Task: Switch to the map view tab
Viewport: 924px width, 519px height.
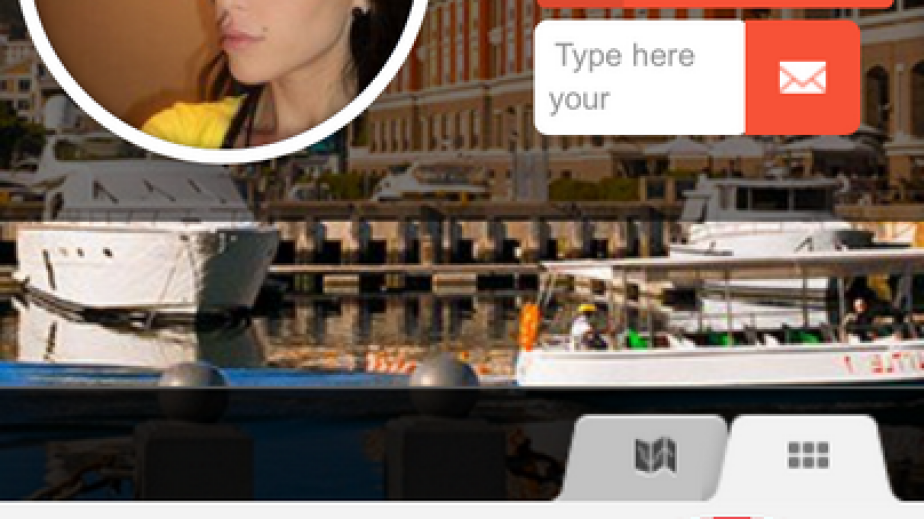Action: (x=655, y=456)
